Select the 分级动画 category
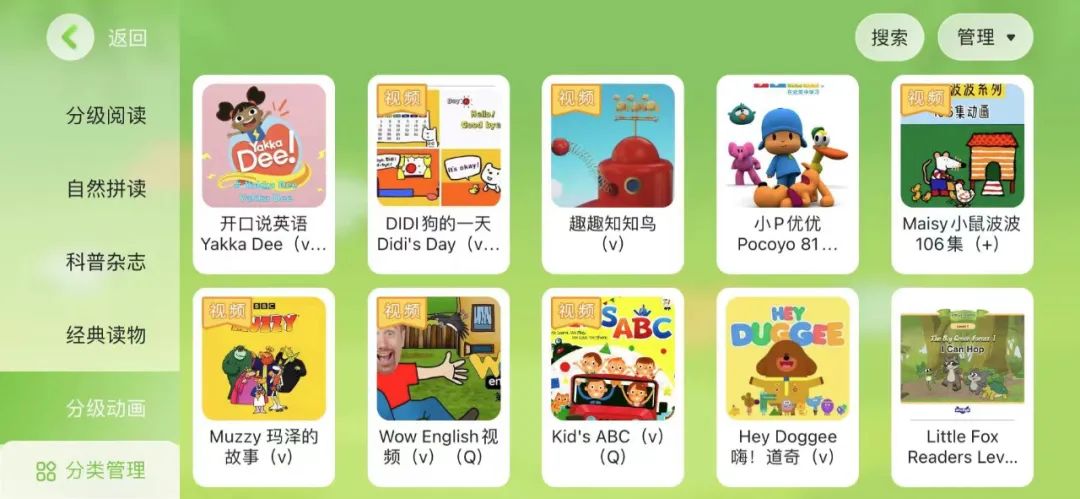 106,408
